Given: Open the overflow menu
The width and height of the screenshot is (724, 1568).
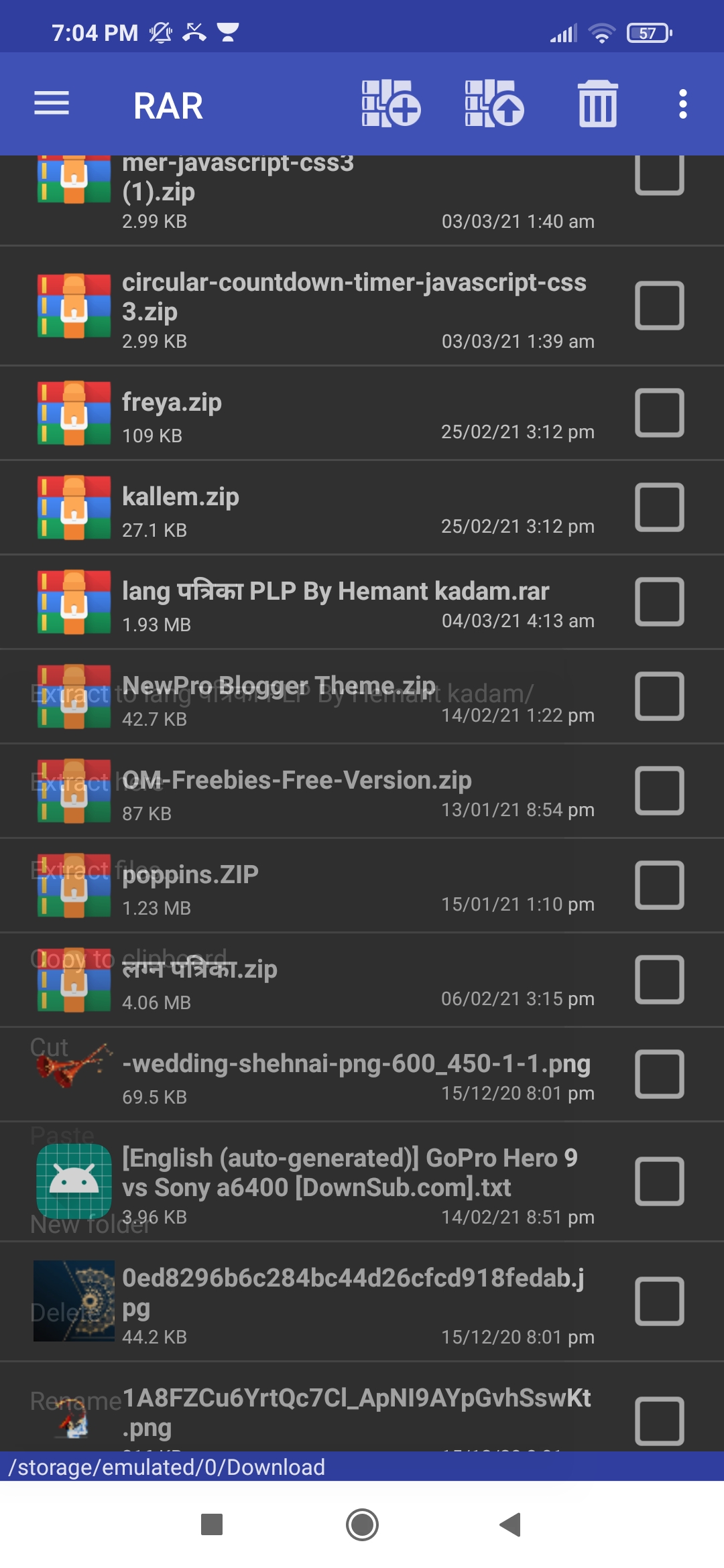Looking at the screenshot, I should click(x=682, y=104).
